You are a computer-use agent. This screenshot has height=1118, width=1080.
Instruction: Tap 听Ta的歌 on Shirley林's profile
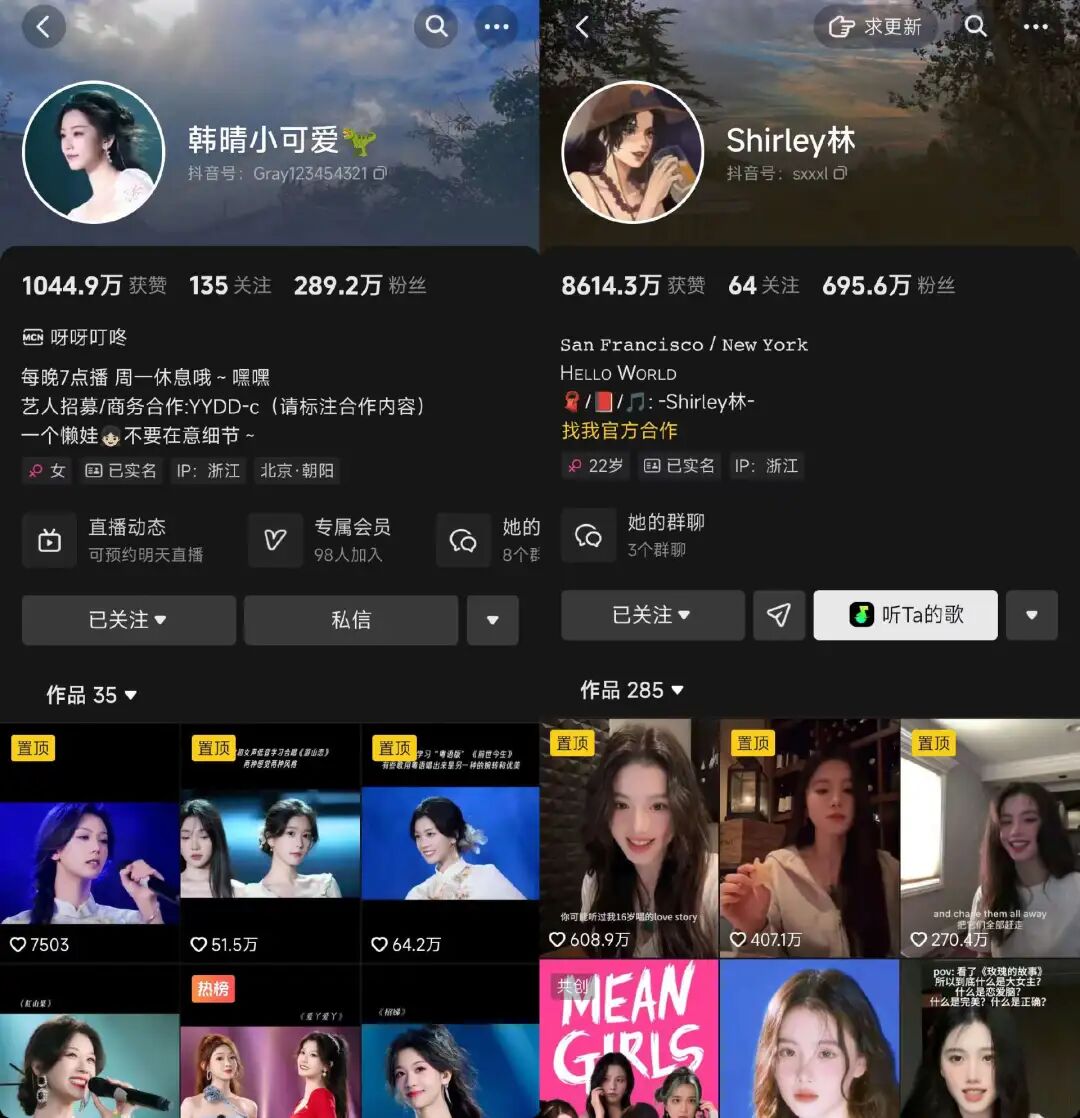(905, 615)
